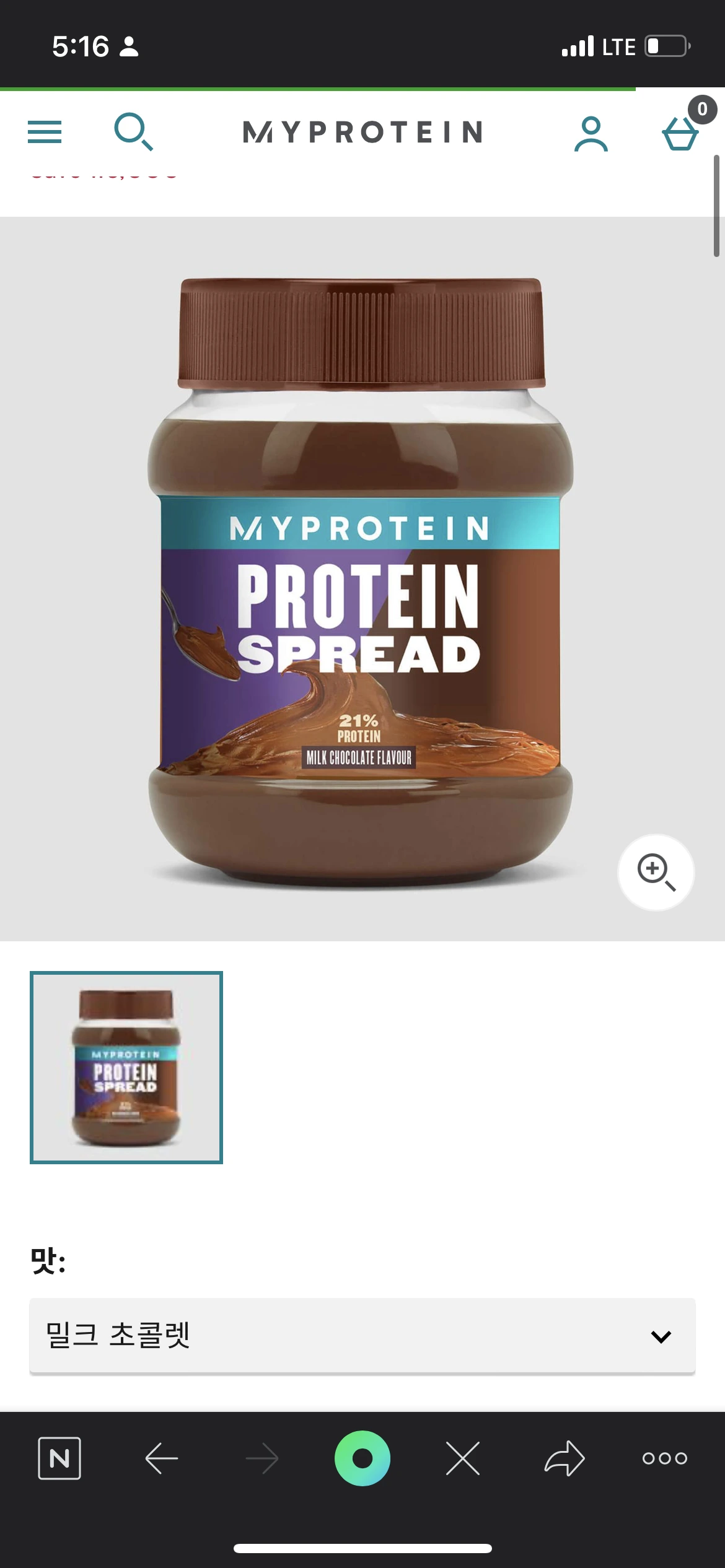725x1568 pixels.
Task: Expand the 밀크 초콜렛 flavour dropdown
Action: coord(362,1335)
